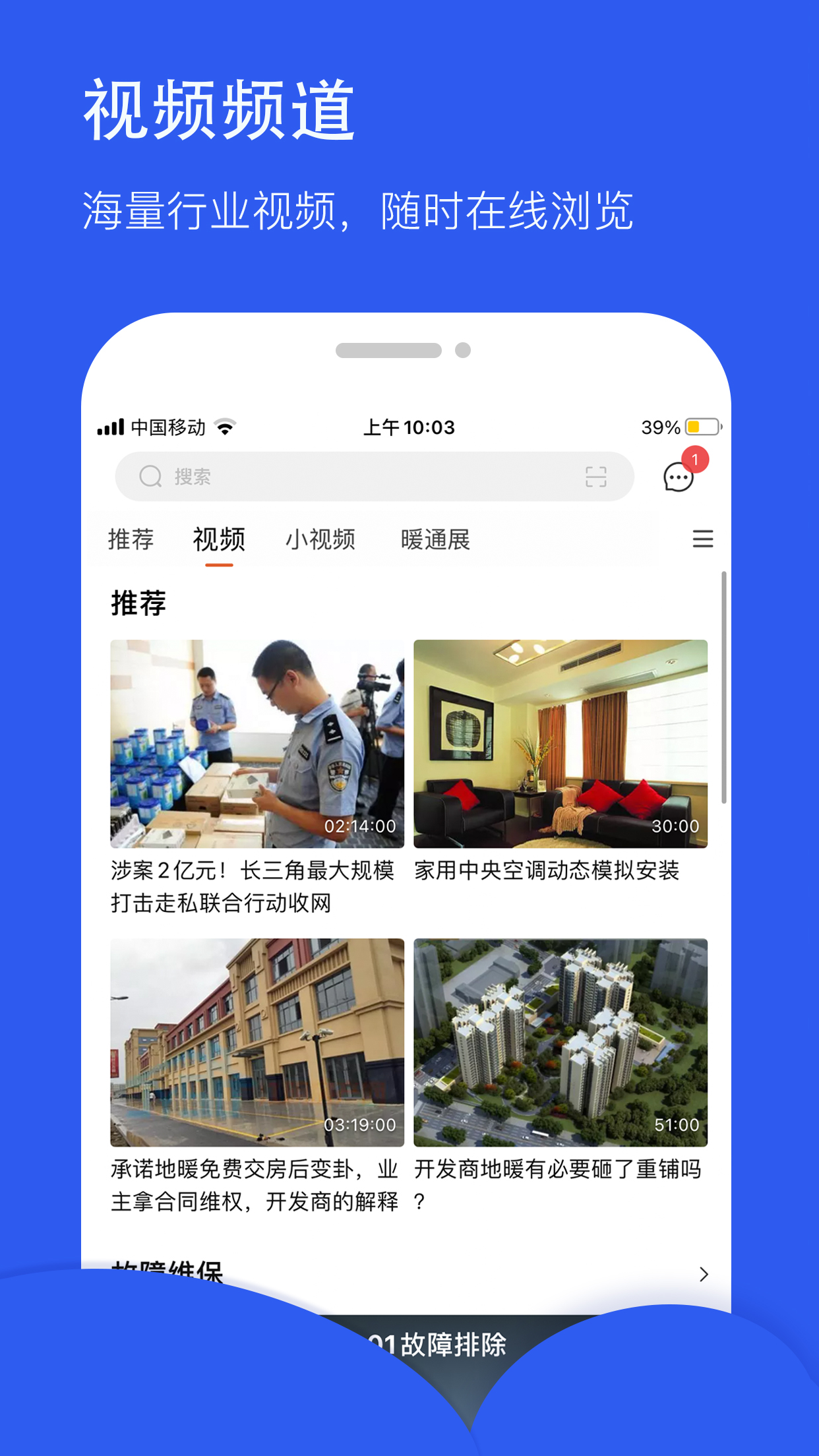
Task: Tap the 02:14:00 duration overlay
Action: pyautogui.click(x=359, y=826)
